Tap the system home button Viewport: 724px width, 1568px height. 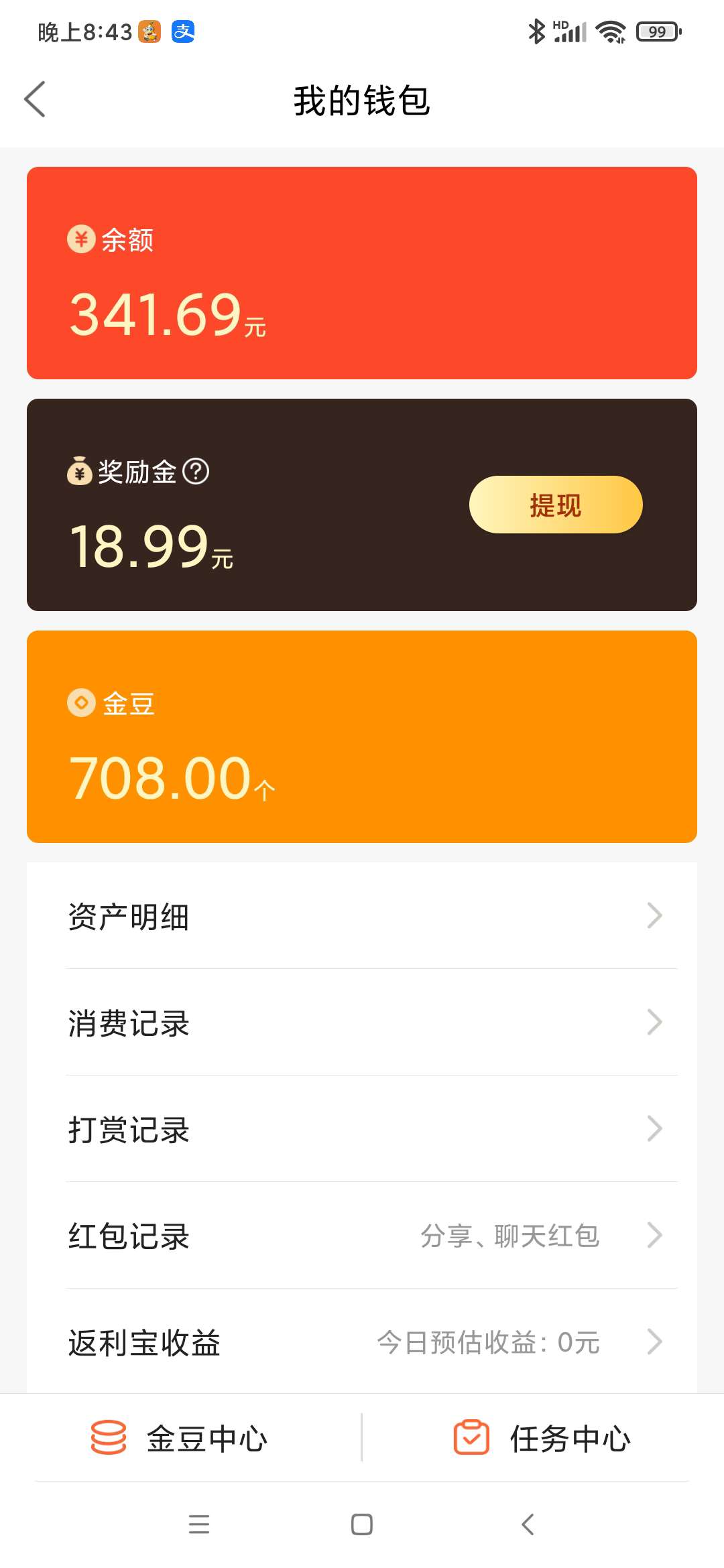coord(362,1524)
